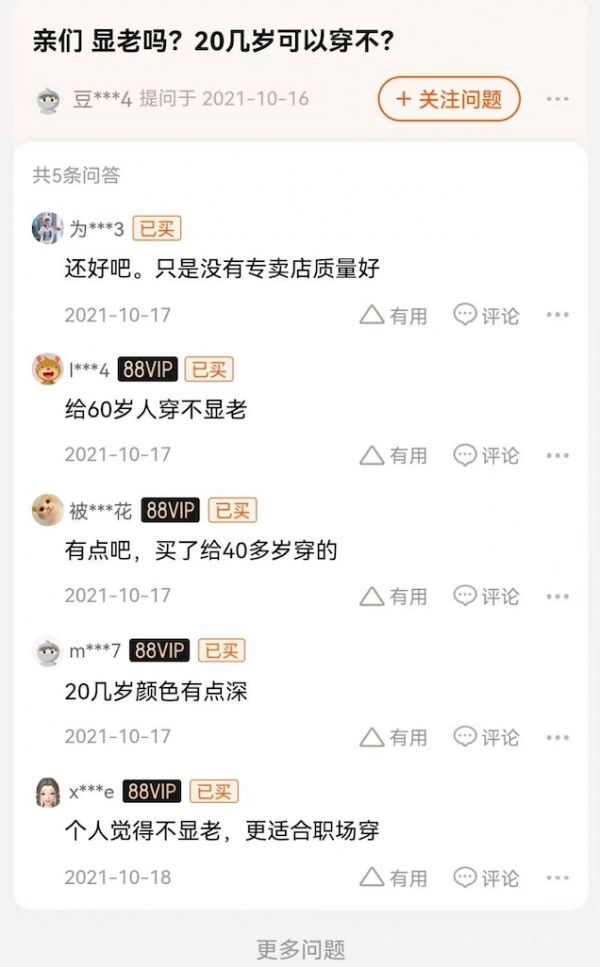This screenshot has height=967, width=600.
Task: View 更多问题 more questions
Action: click(x=300, y=948)
